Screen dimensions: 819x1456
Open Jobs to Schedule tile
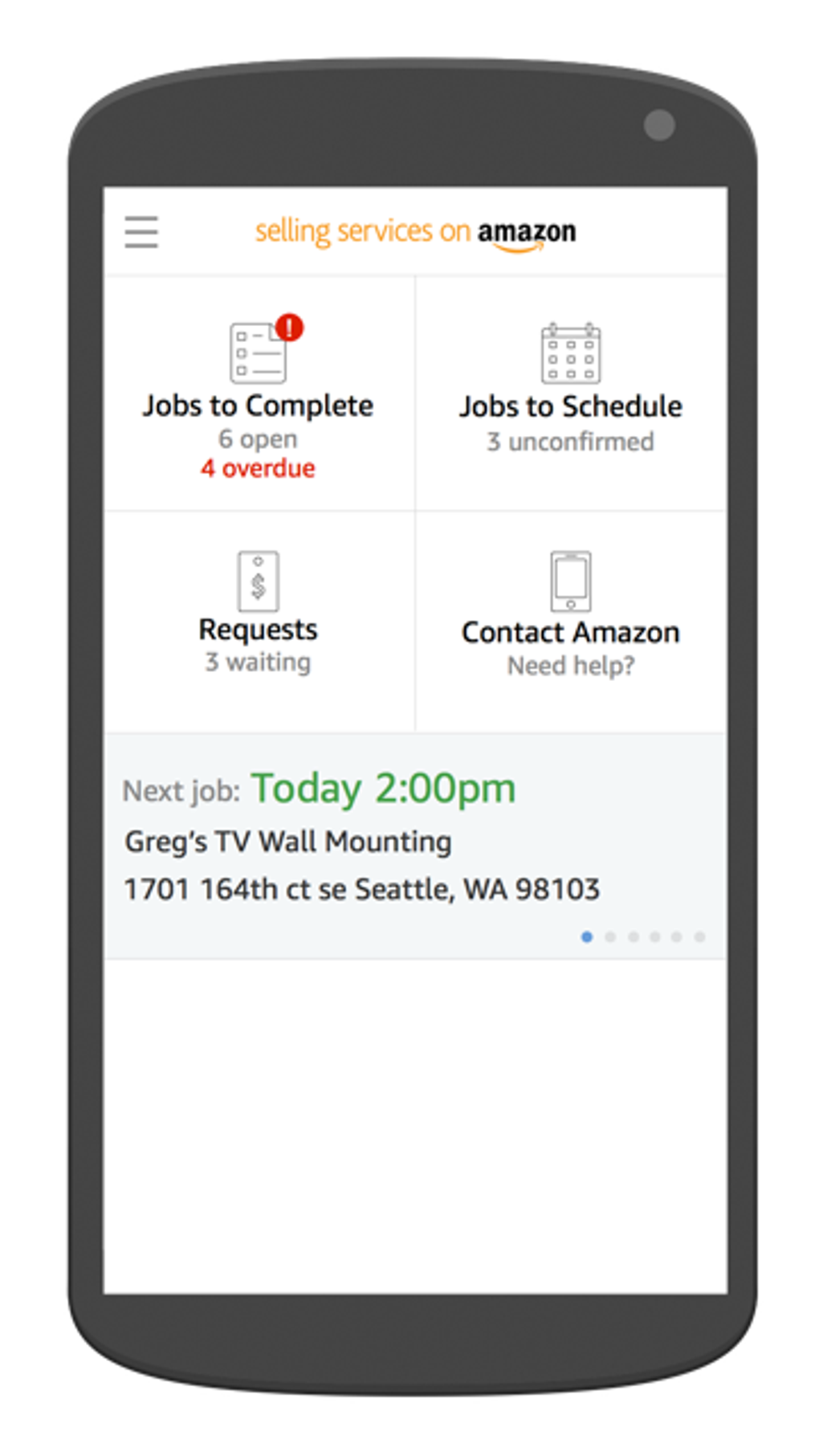[x=570, y=394]
